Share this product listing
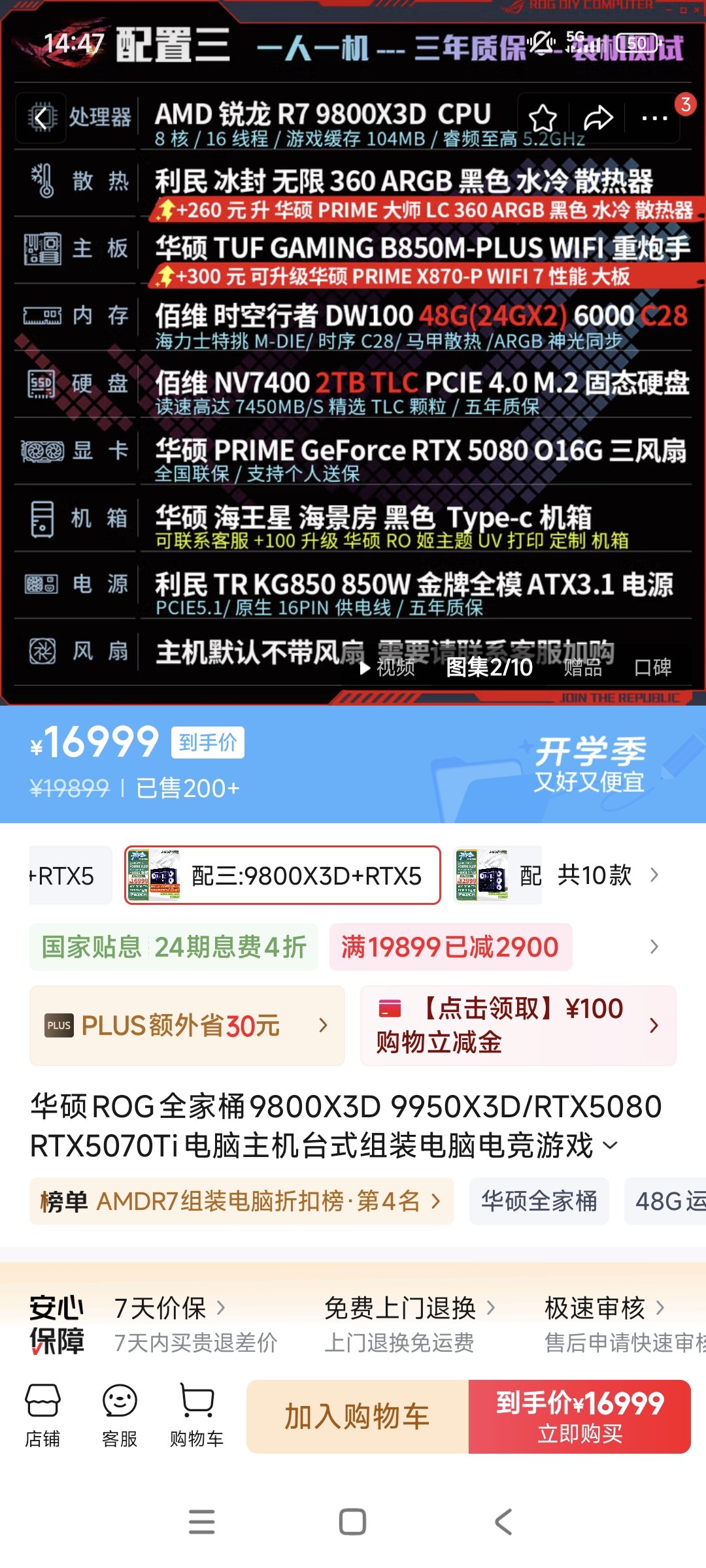 [x=598, y=118]
